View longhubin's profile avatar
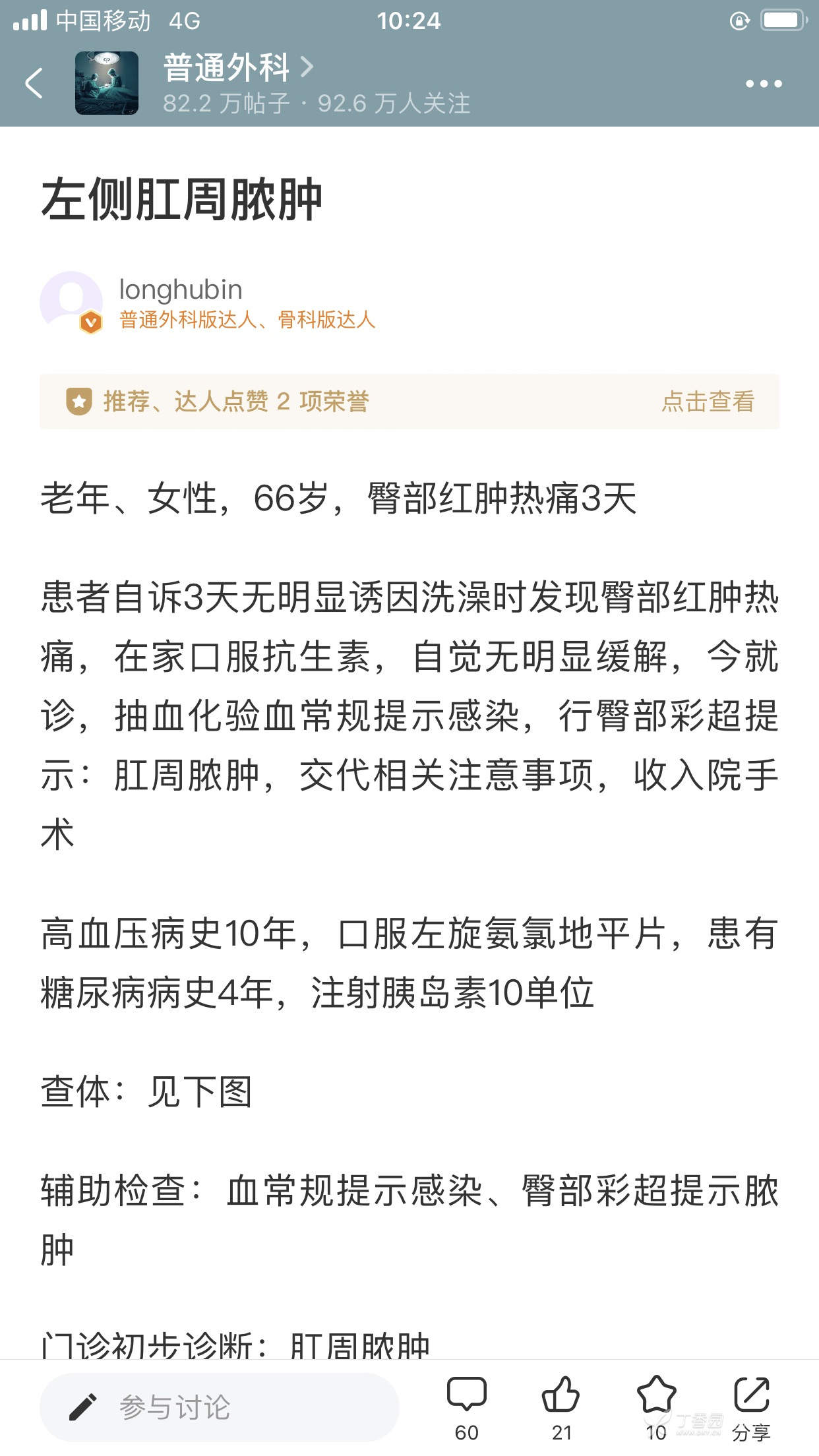 71,301
